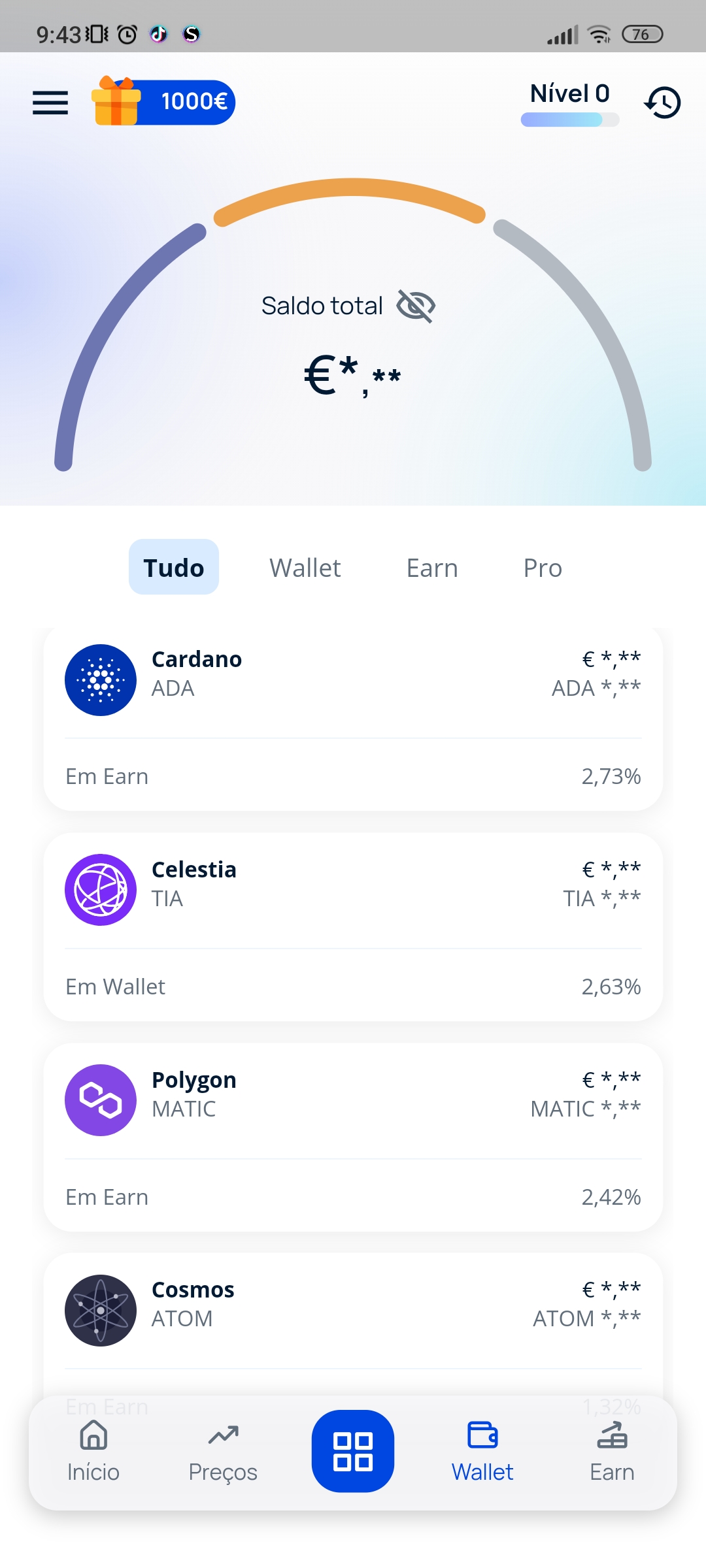Switch to the Pro filter tab
Screen dimensions: 706x1568
point(543,568)
